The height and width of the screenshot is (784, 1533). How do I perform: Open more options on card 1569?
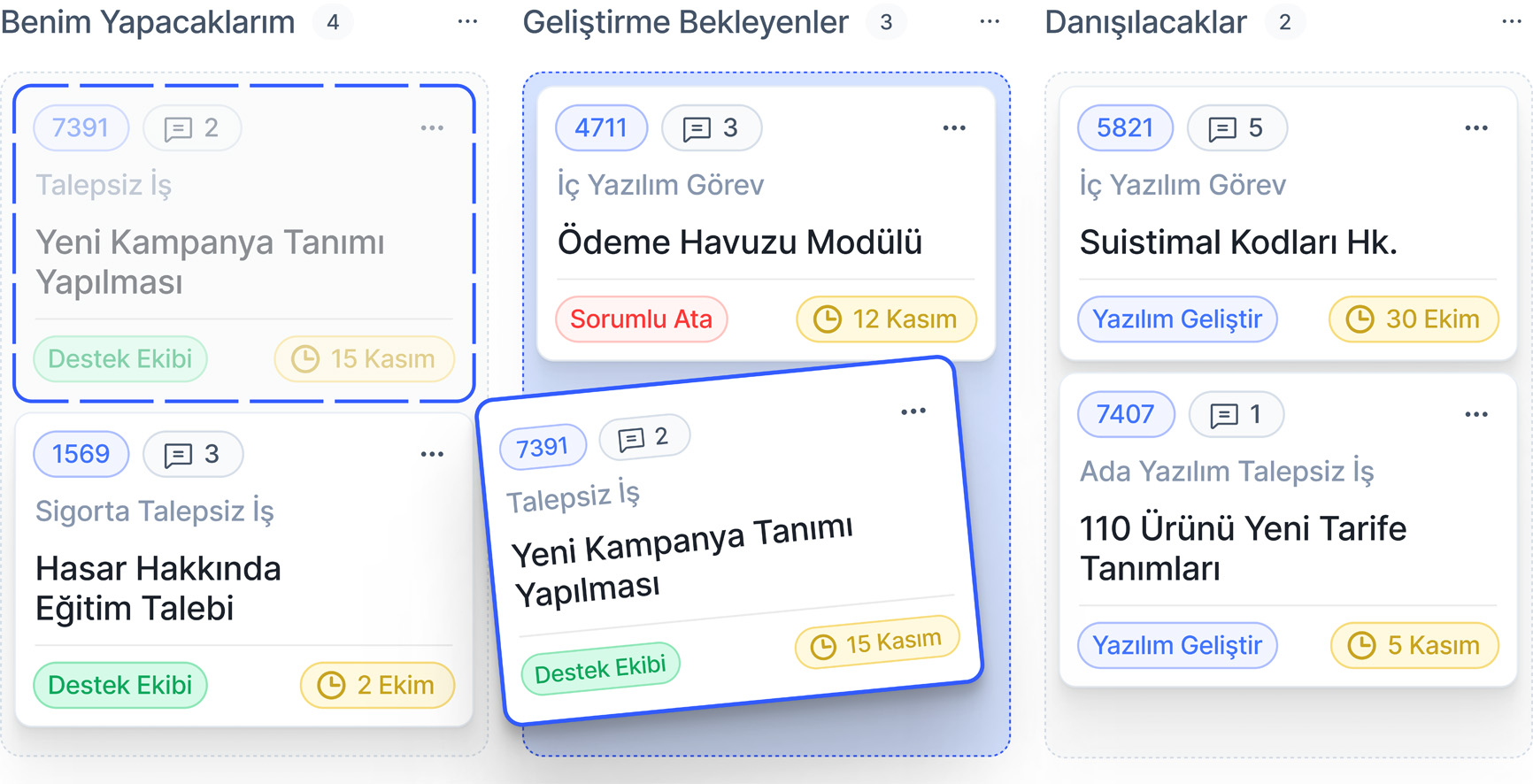click(432, 454)
